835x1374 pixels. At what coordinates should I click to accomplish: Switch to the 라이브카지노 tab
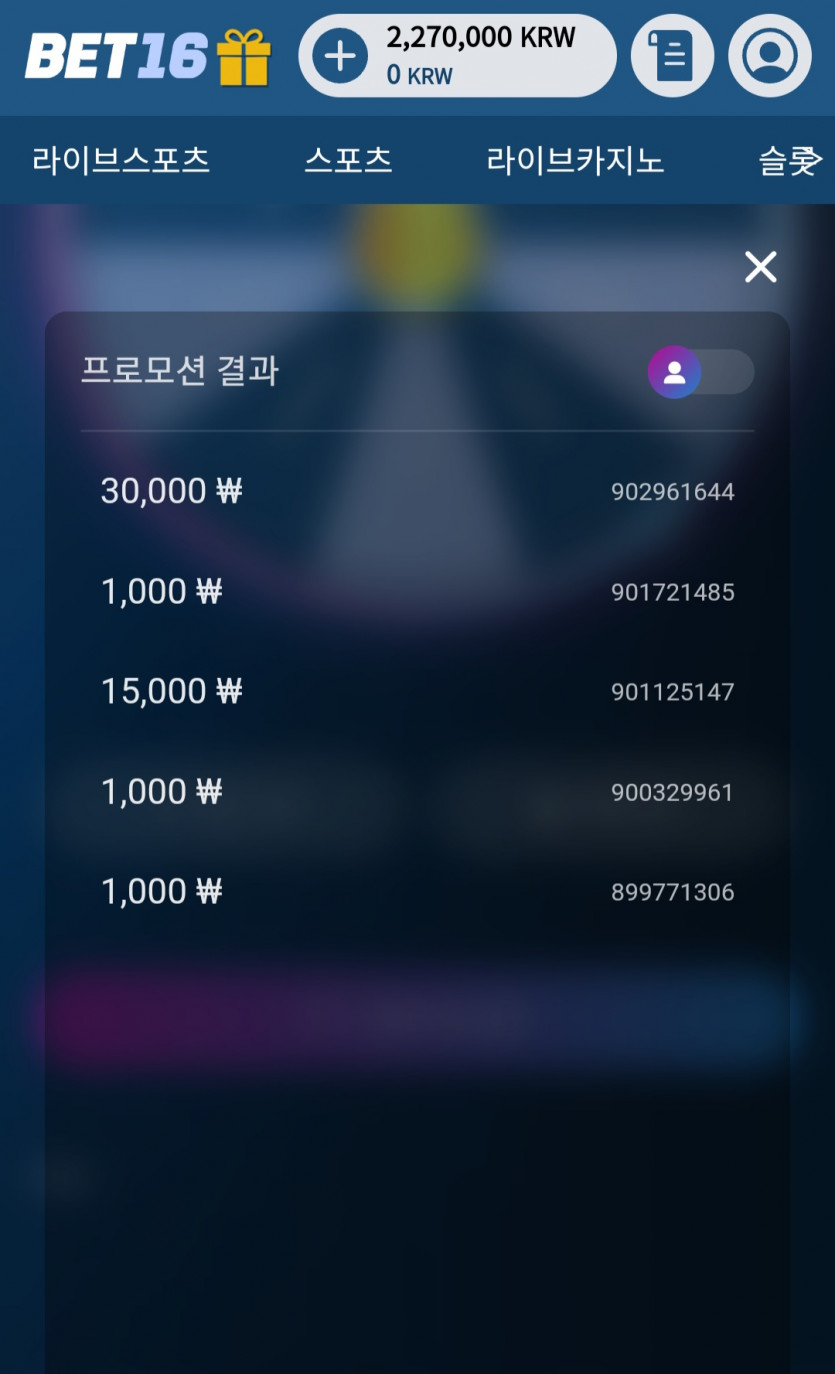click(x=575, y=160)
